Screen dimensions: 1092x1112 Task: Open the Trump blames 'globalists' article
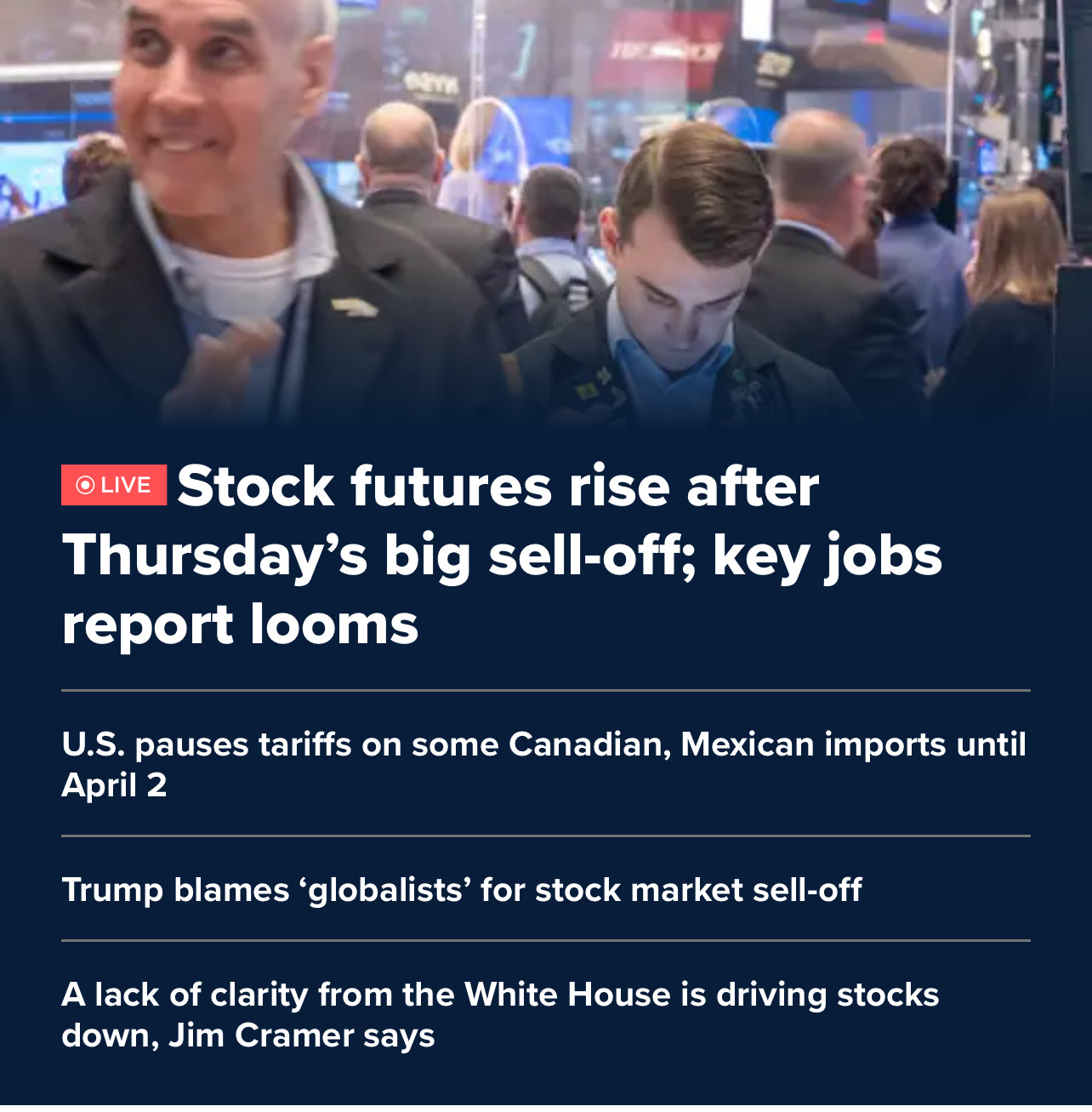tap(462, 890)
